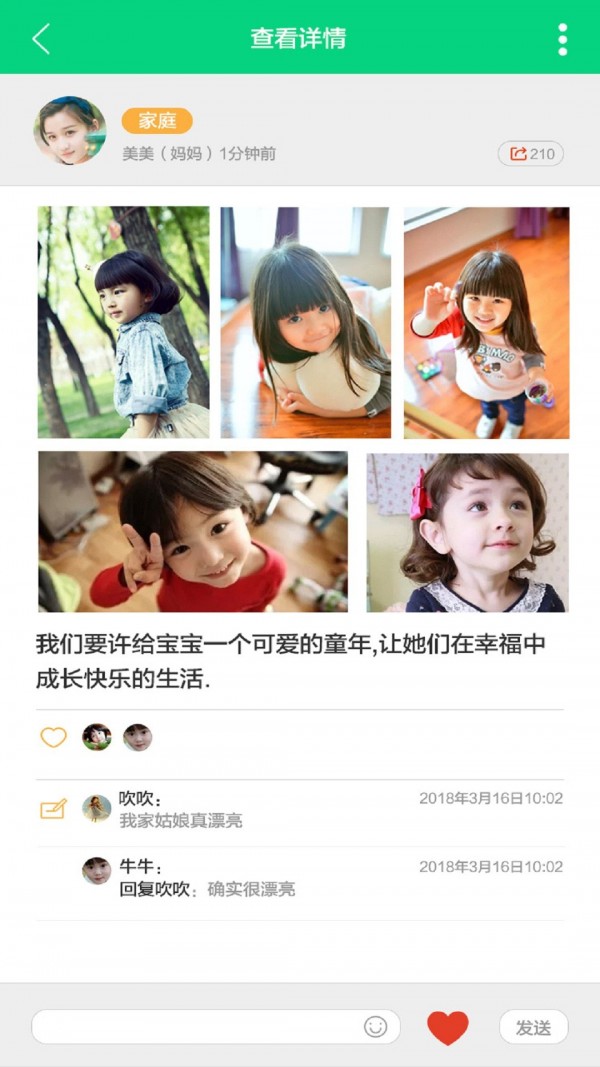Open the photo of the waving girl

pyautogui.click(x=486, y=322)
